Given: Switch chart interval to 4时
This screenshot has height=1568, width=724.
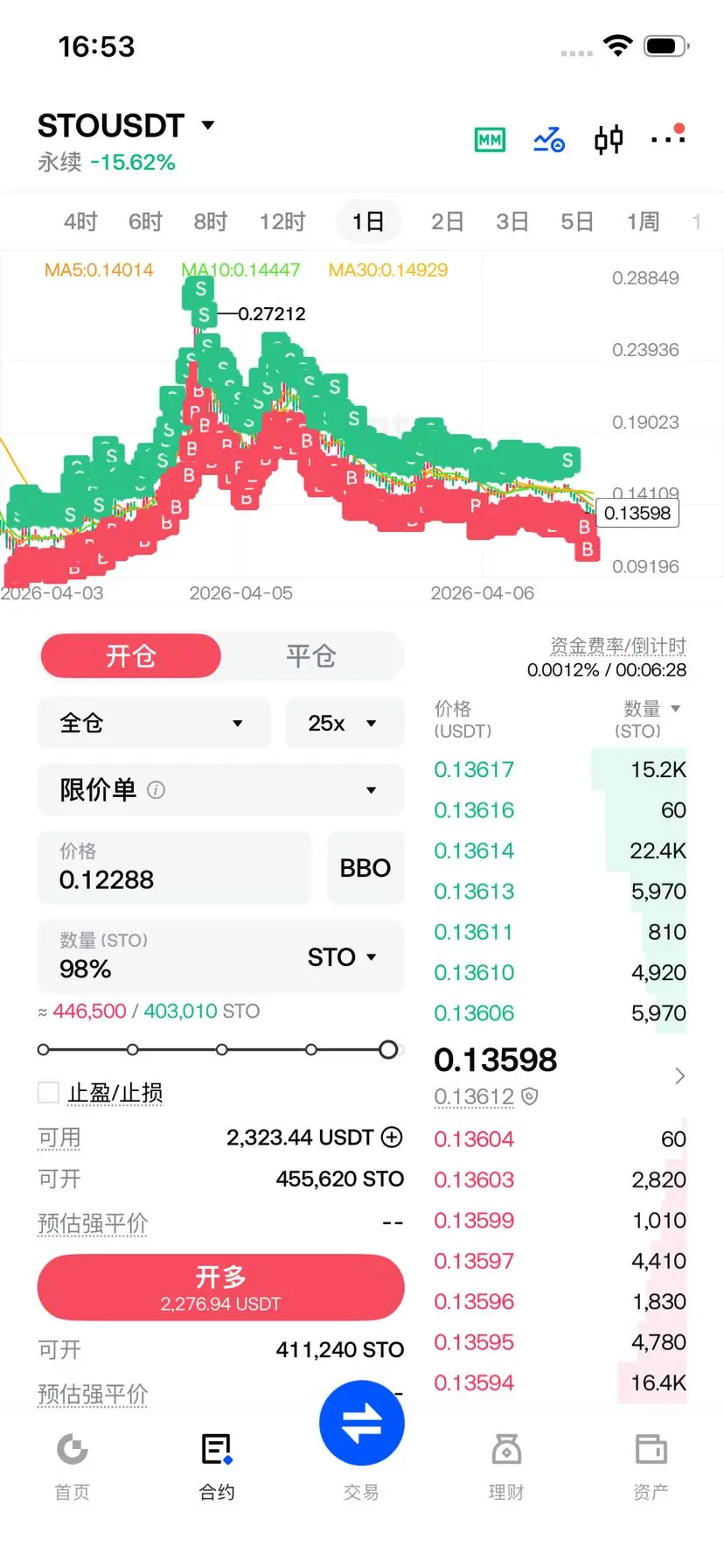Looking at the screenshot, I should pos(80,221).
